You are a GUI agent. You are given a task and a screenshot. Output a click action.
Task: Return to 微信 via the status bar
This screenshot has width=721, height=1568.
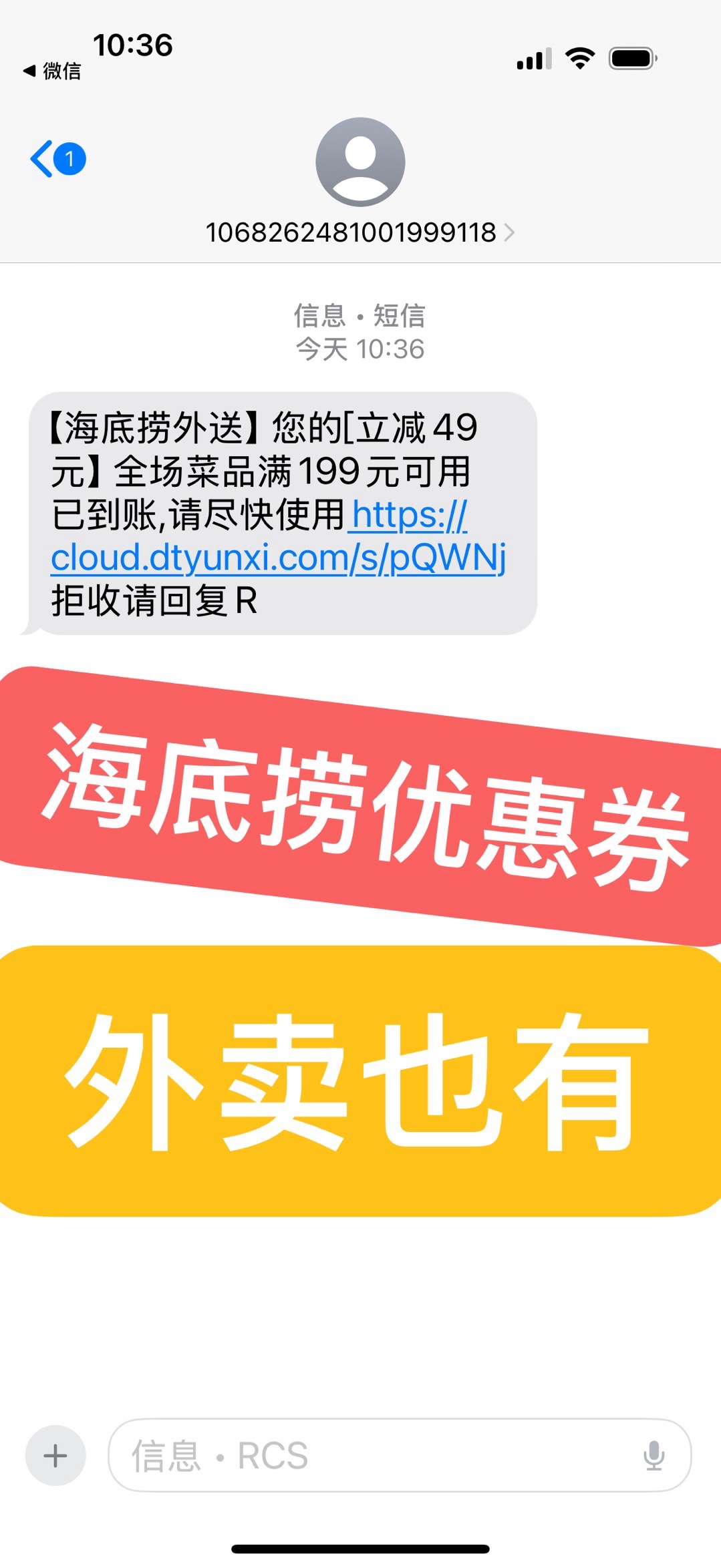tap(52, 71)
